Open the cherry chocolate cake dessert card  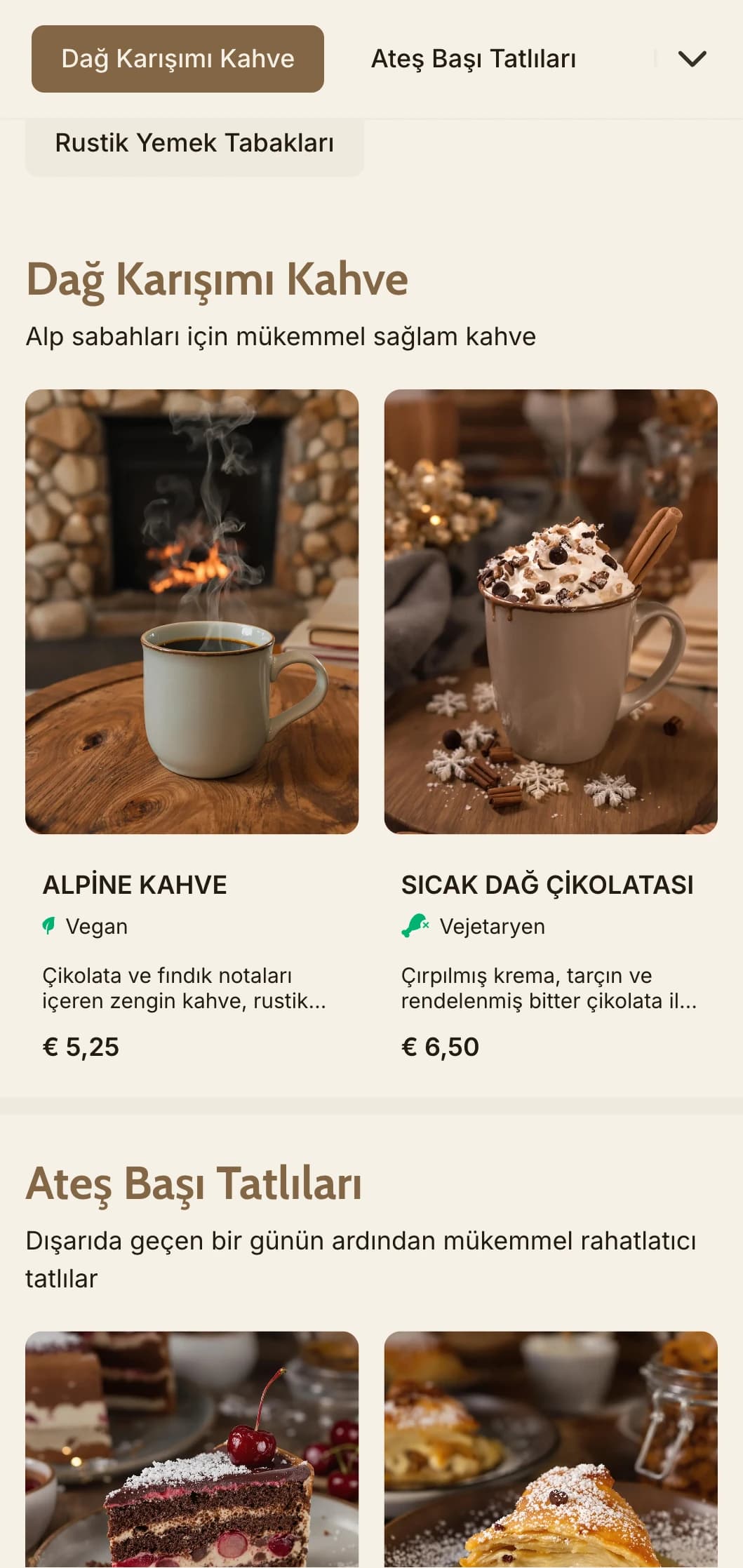coord(192,1452)
